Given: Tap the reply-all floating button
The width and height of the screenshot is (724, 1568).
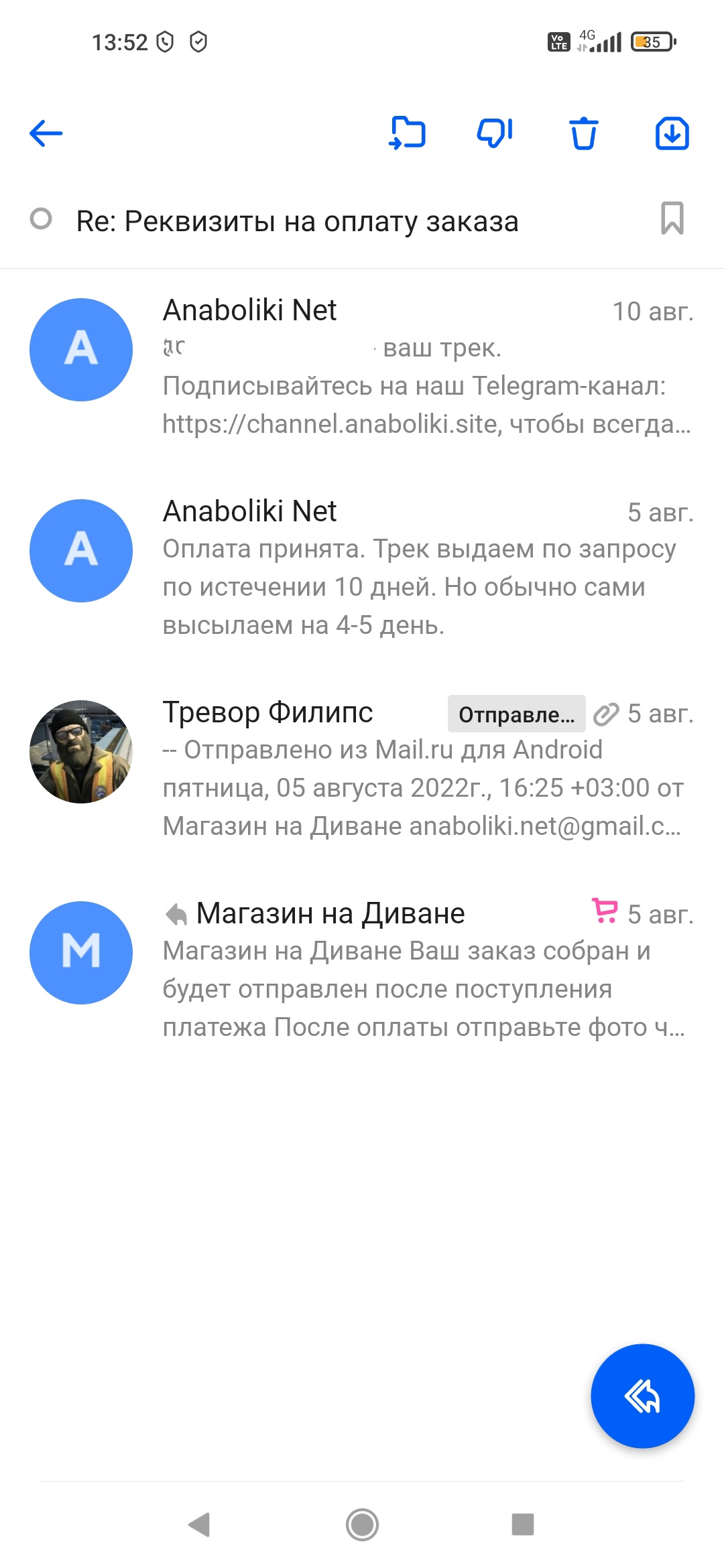Looking at the screenshot, I should [x=642, y=1396].
